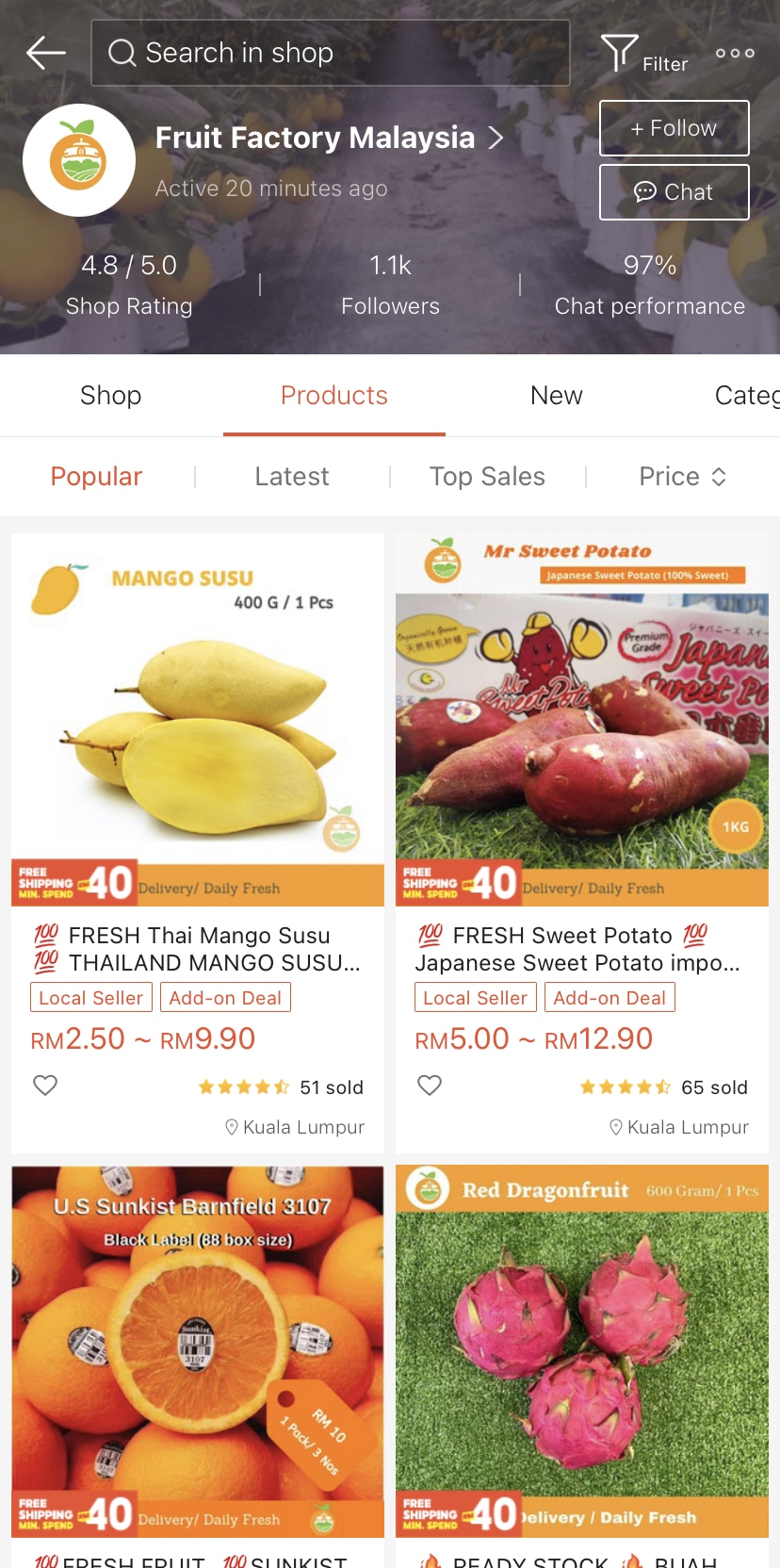The image size is (780, 1568).
Task: Sort products by Popular
Action: [x=96, y=477]
